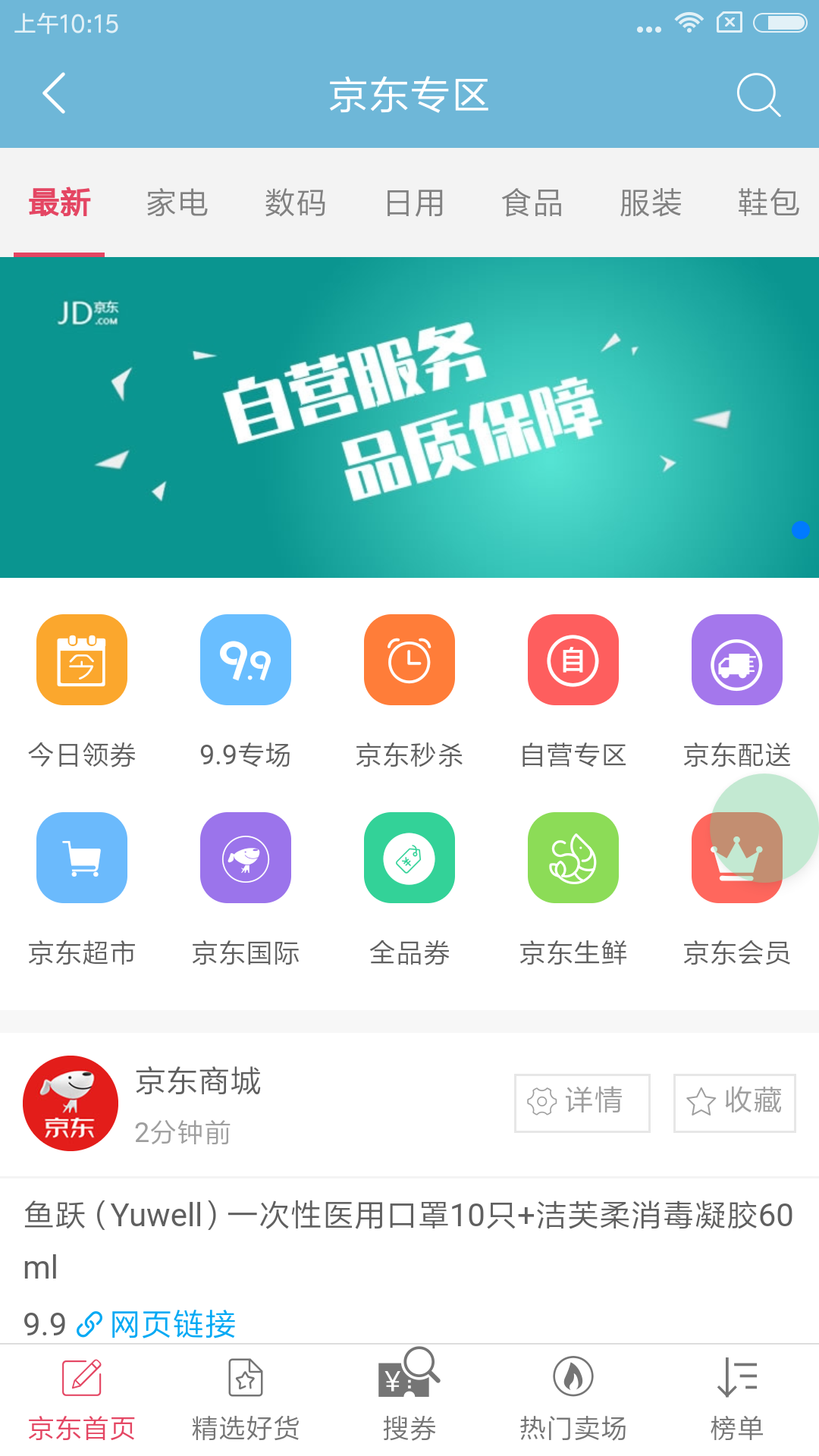Go back from 京东专区
Screen dimensions: 819x1456
[55, 94]
